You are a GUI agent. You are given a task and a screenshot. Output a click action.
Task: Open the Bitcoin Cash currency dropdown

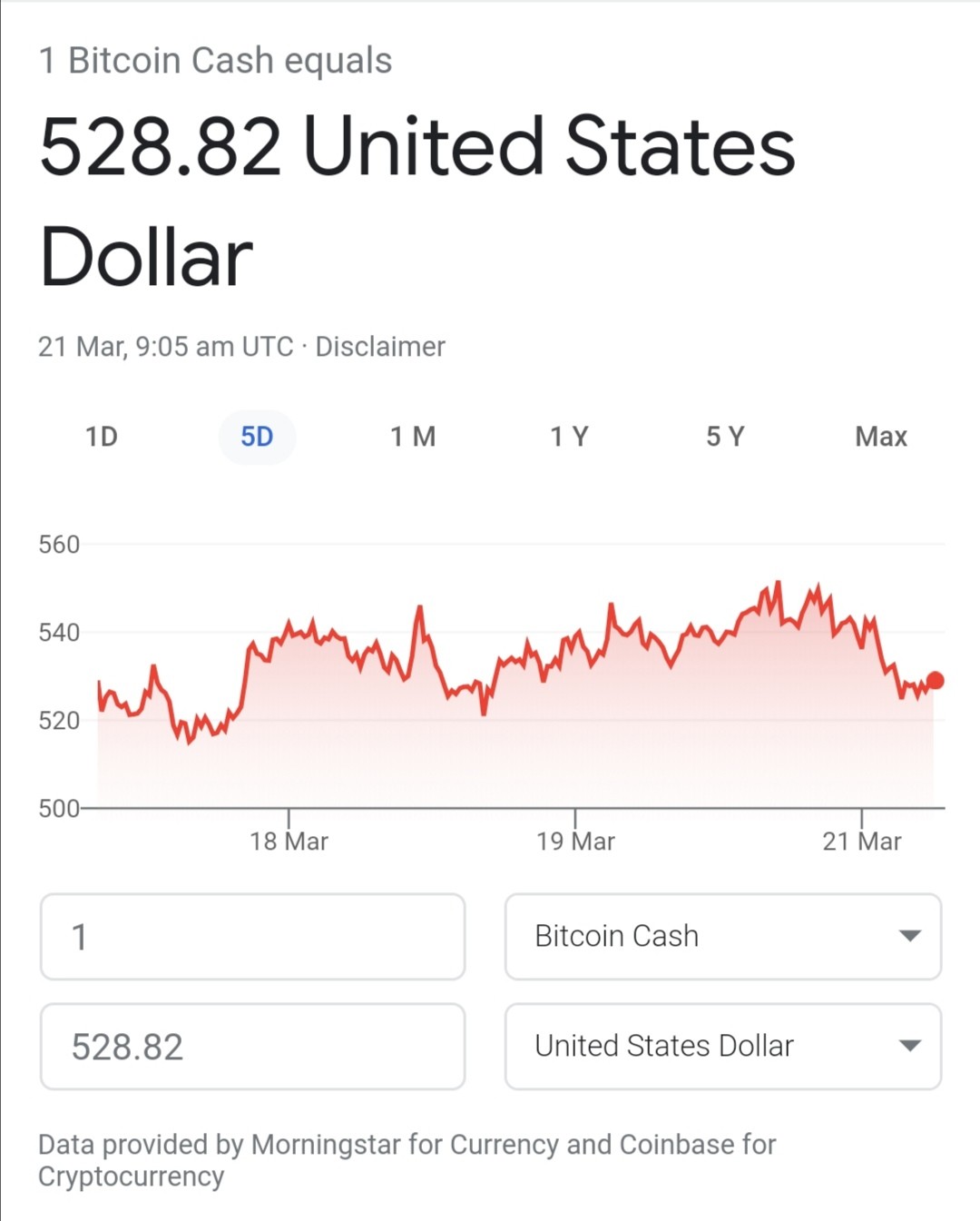(x=723, y=937)
